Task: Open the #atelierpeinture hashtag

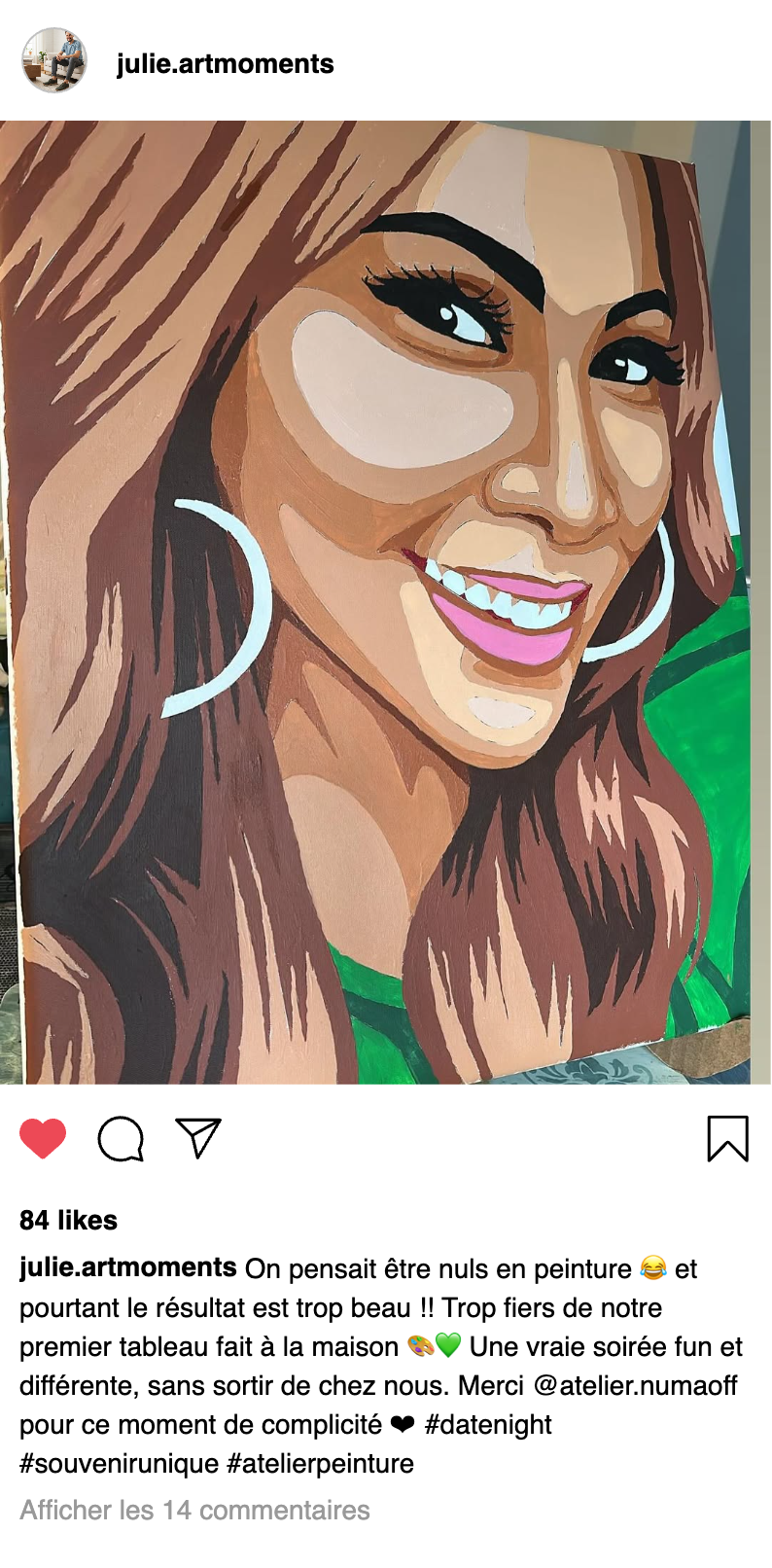Action: pyautogui.click(x=320, y=1463)
